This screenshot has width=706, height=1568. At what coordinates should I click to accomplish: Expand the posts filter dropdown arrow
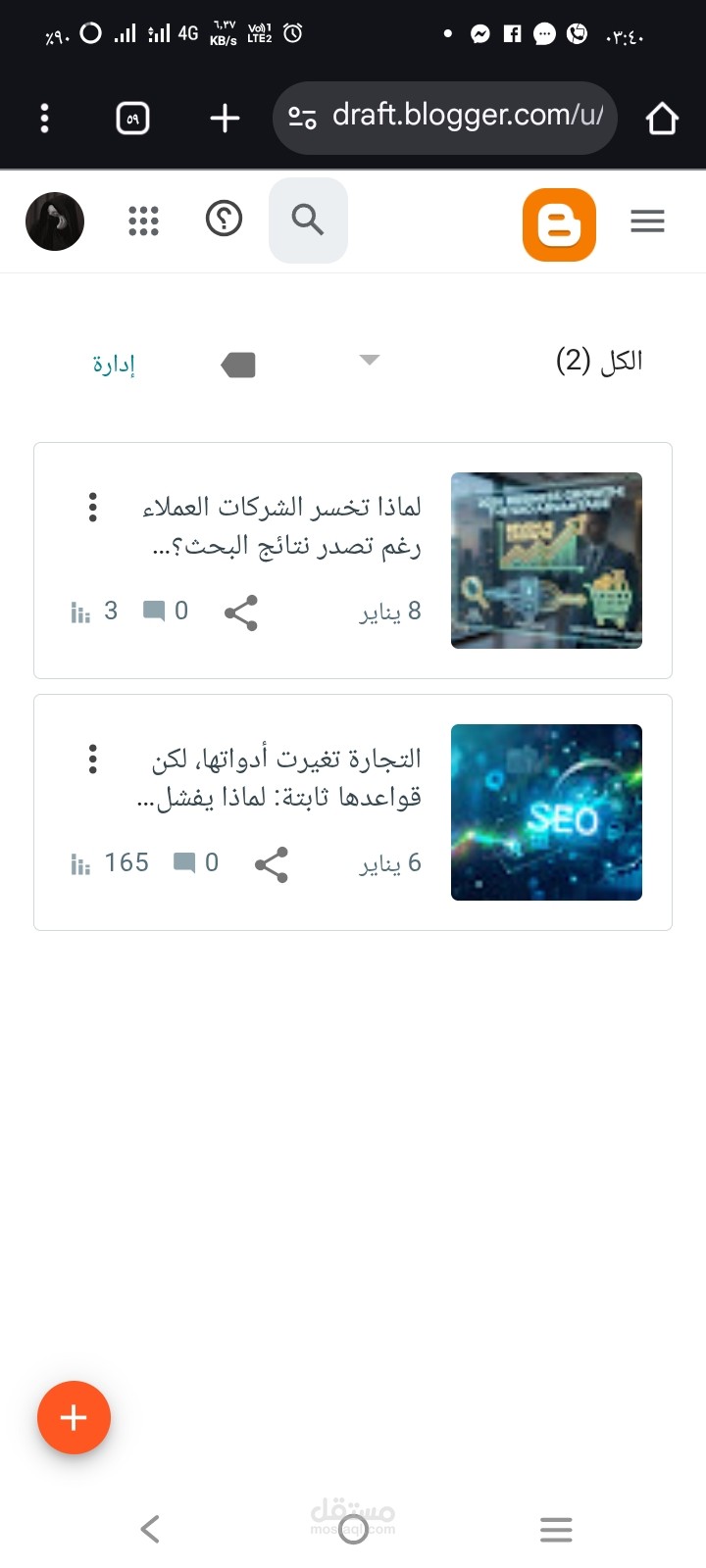(x=370, y=360)
